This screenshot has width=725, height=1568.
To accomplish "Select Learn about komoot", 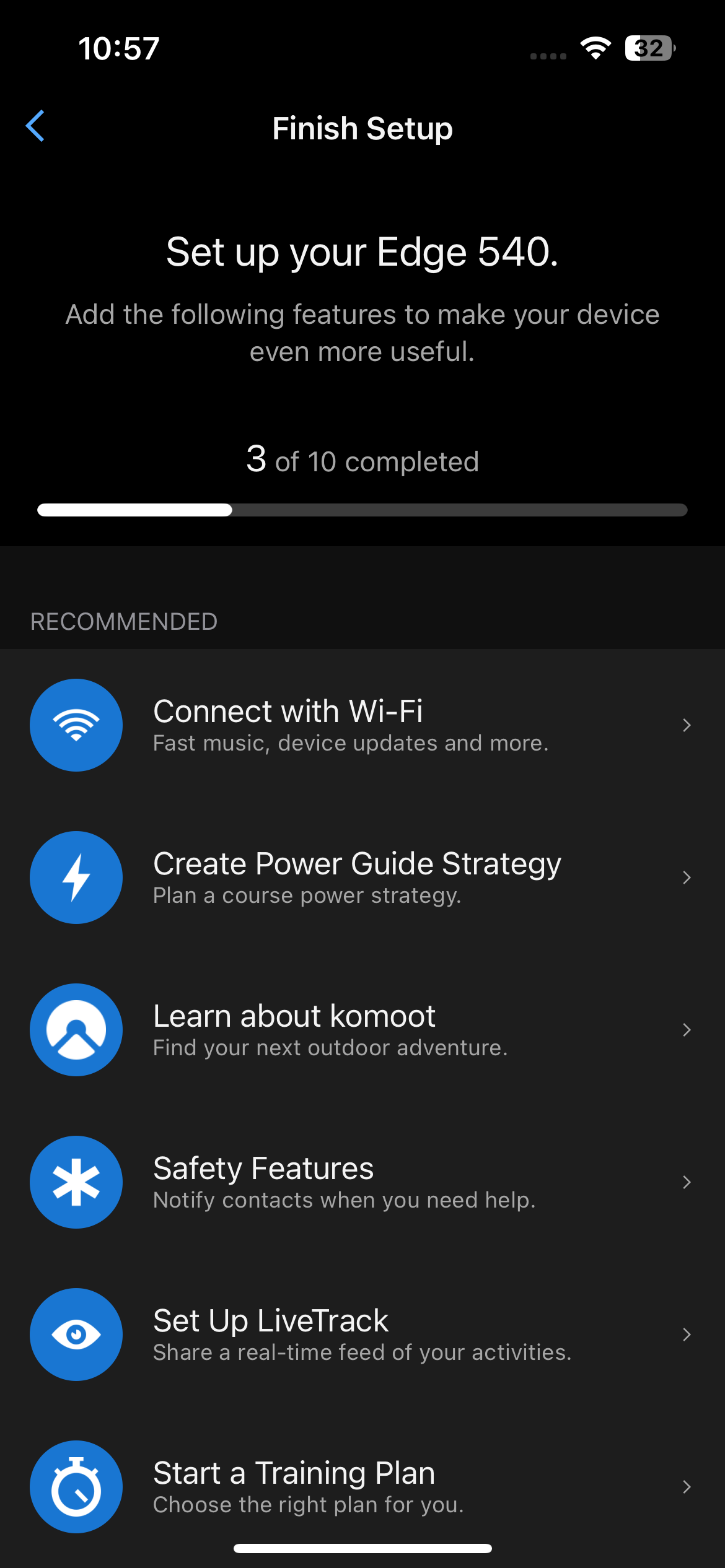I will (x=362, y=1029).
